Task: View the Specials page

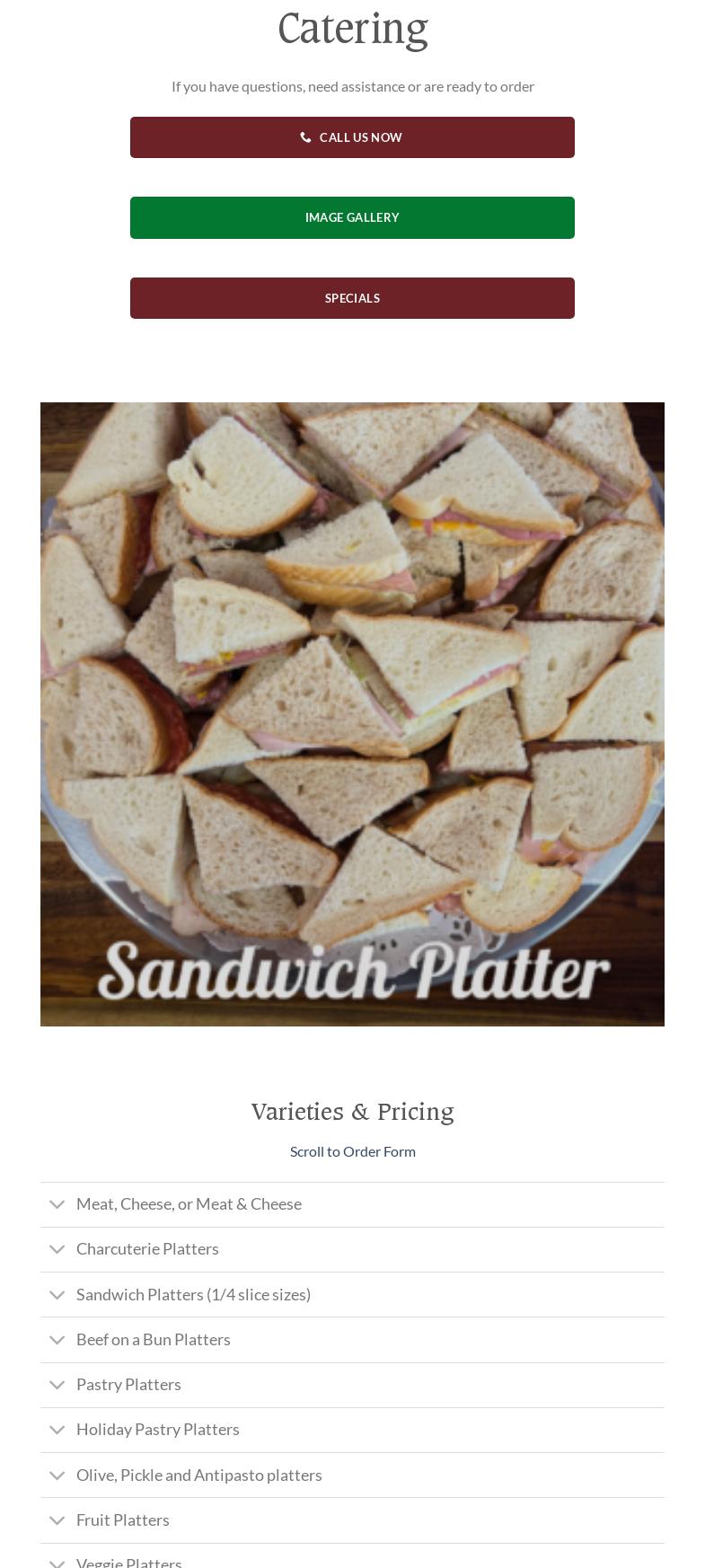Action: point(352,297)
